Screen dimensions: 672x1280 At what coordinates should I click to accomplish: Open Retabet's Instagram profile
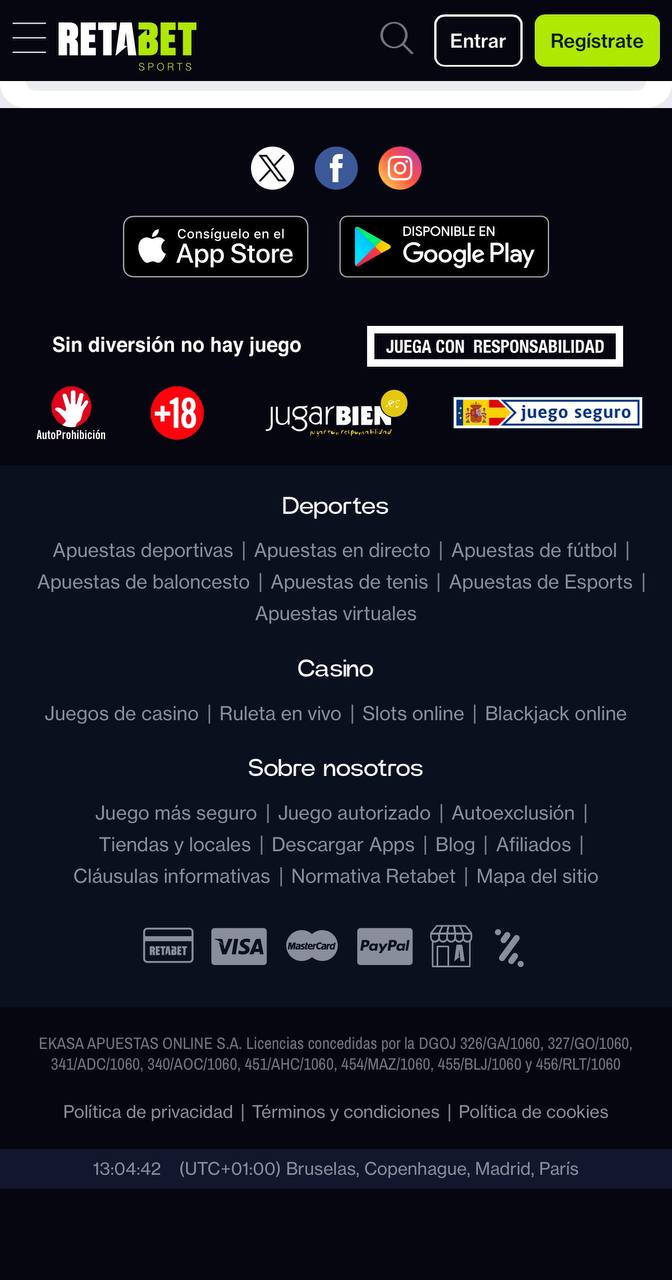pyautogui.click(x=400, y=168)
